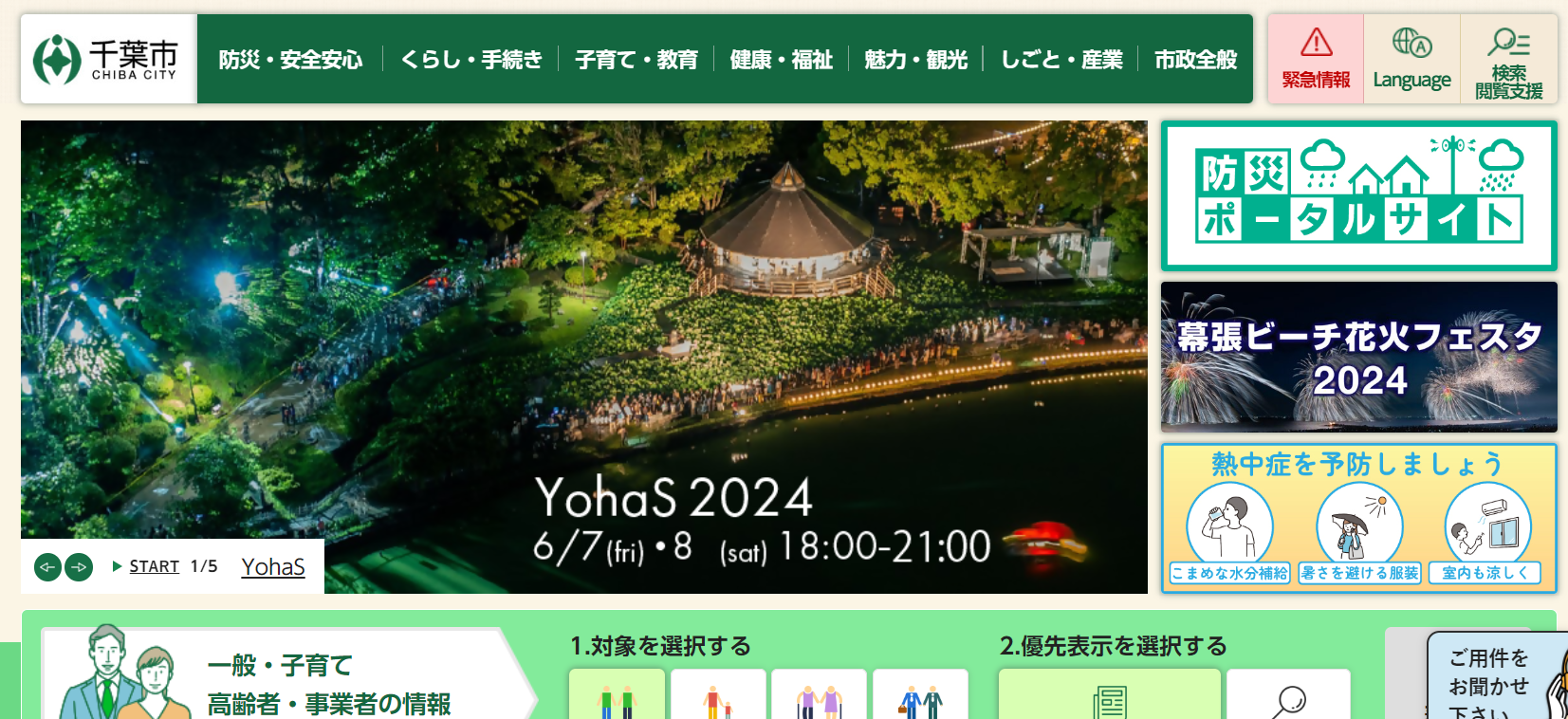Open the 市政全般 menu
This screenshot has width=1568, height=719.
[x=1195, y=60]
